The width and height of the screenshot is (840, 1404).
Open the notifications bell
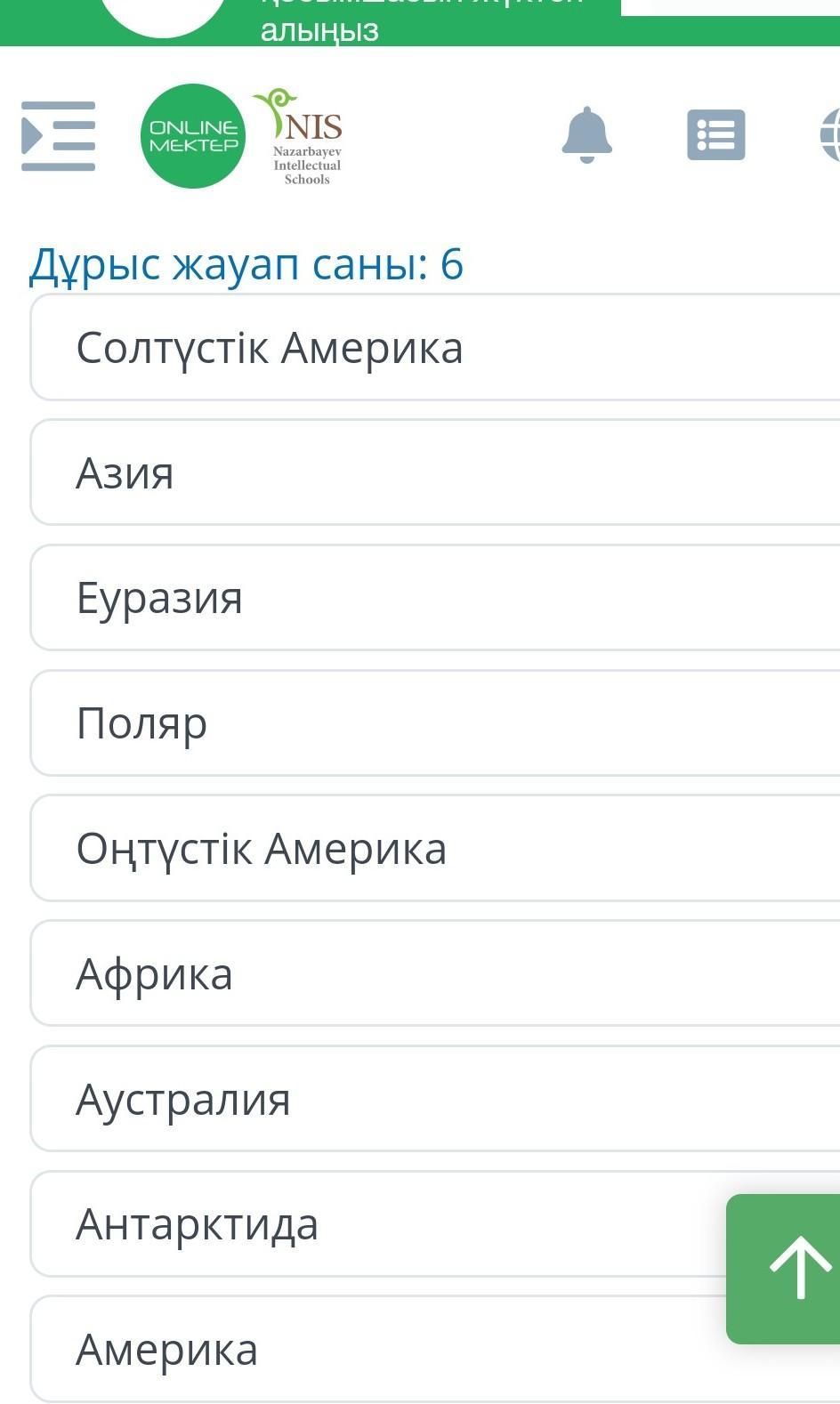click(x=586, y=135)
